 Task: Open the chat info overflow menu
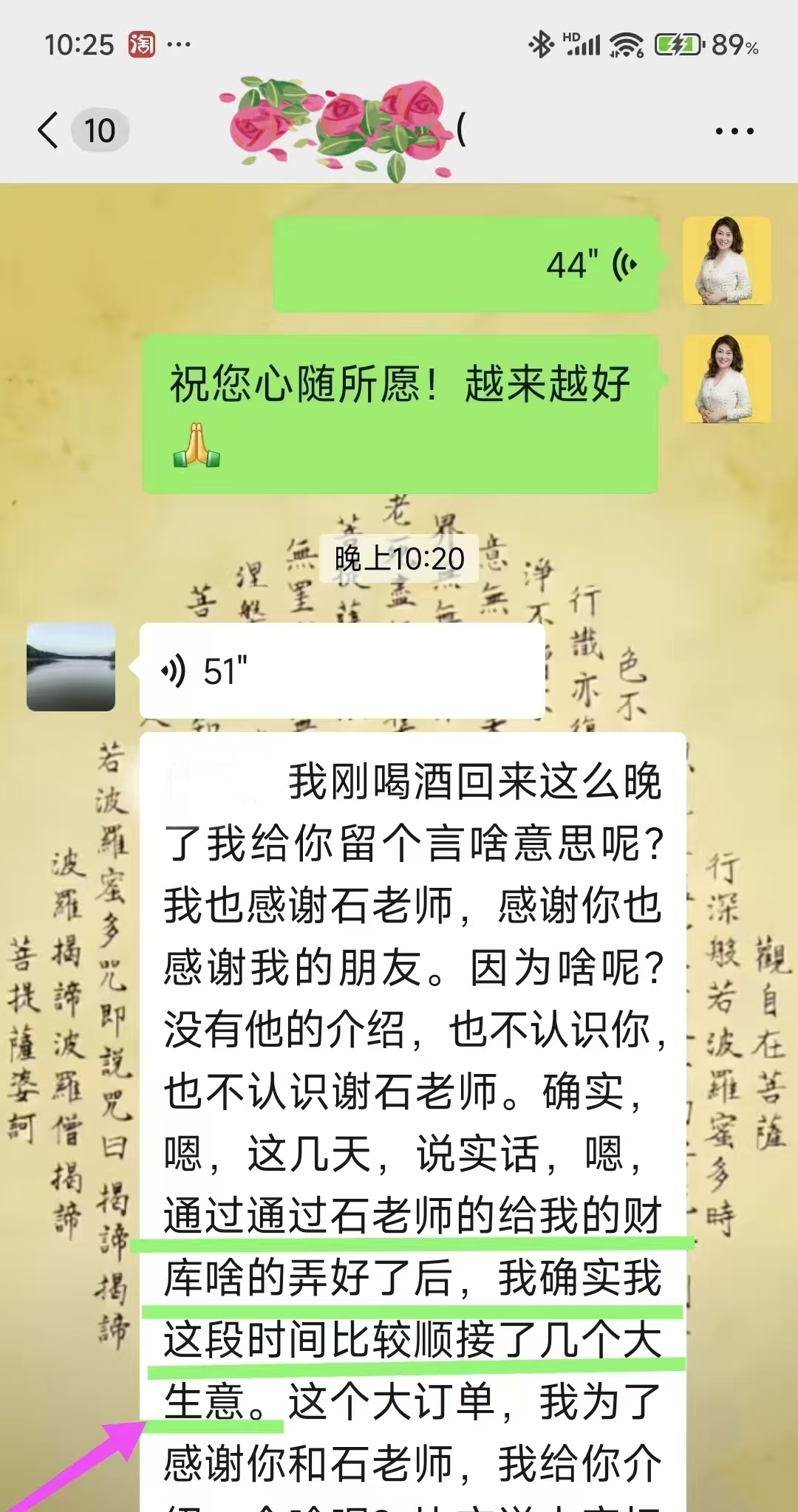[x=734, y=131]
